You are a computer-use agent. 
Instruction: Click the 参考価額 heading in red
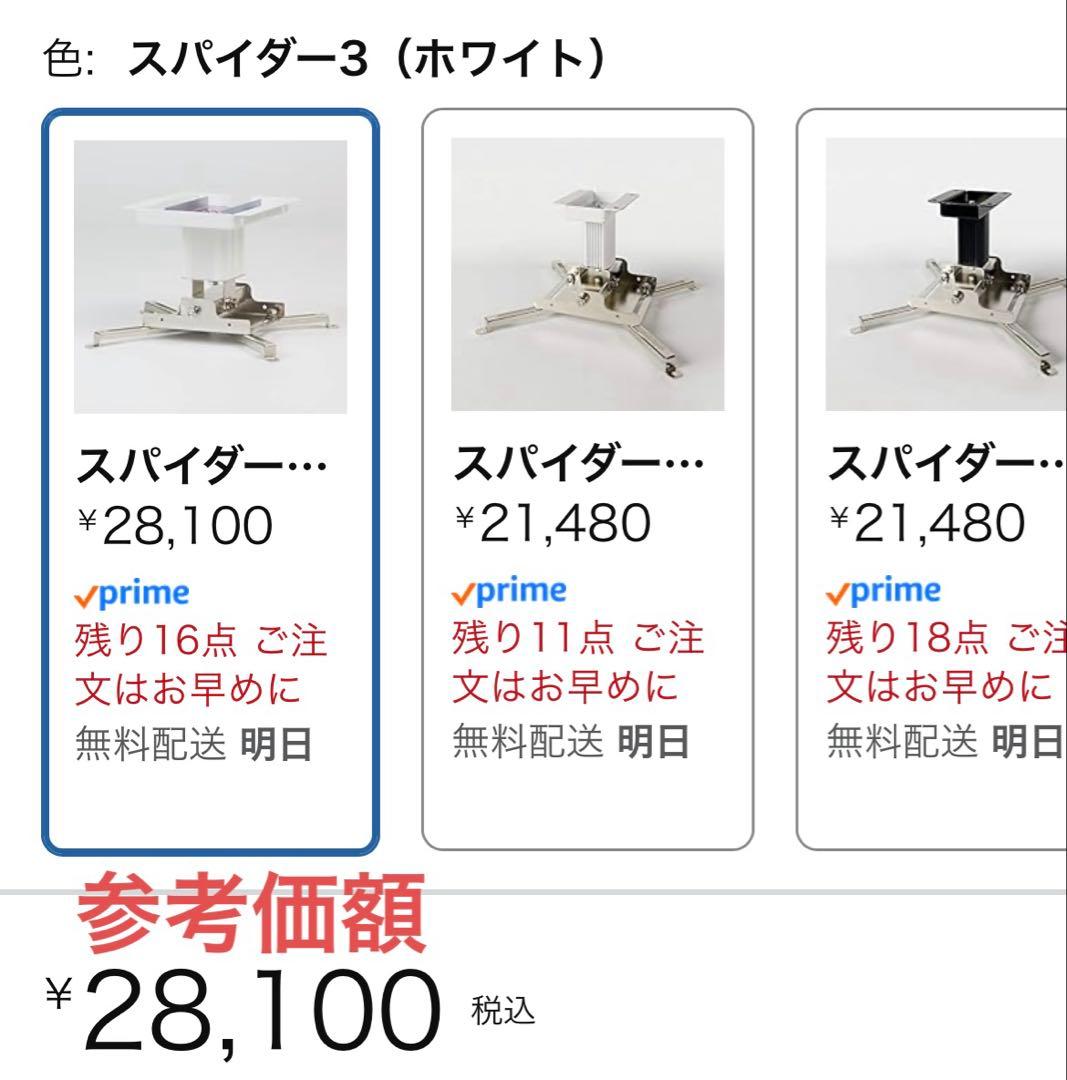click(x=250, y=916)
